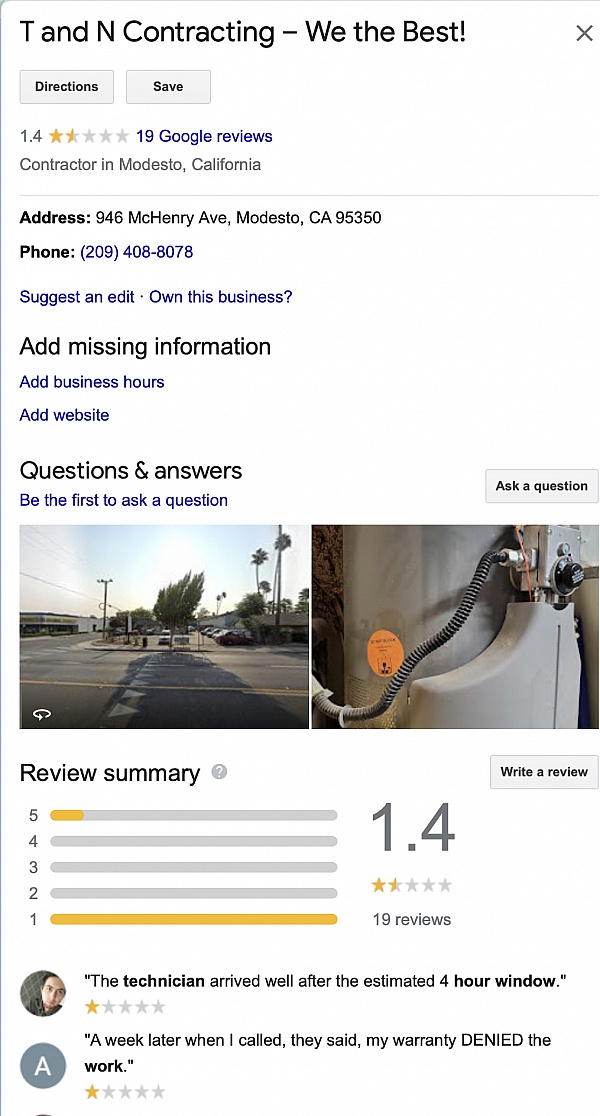View the water heater photo

456,626
